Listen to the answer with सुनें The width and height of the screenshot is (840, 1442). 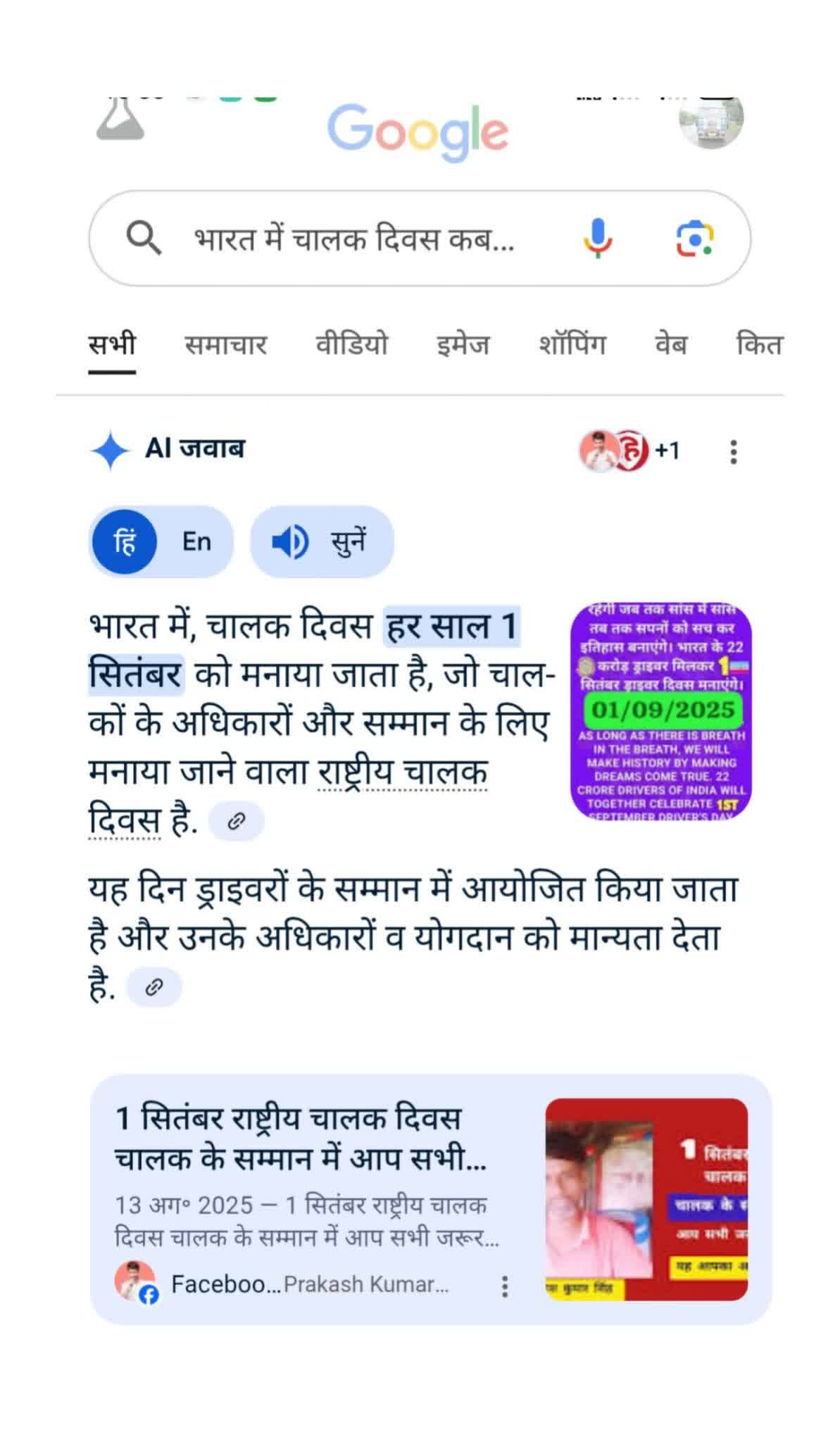322,541
